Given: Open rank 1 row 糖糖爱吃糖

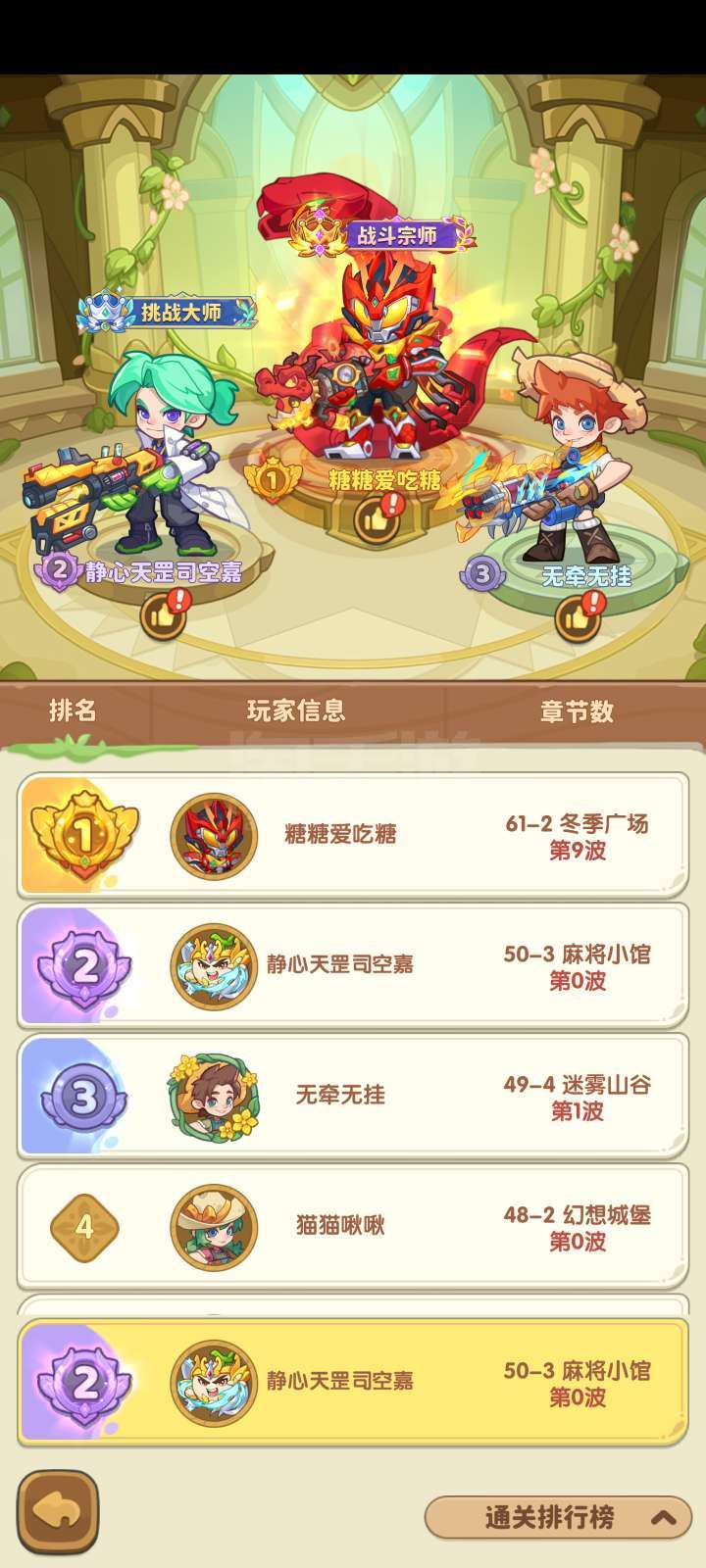Looking at the screenshot, I should click(353, 835).
